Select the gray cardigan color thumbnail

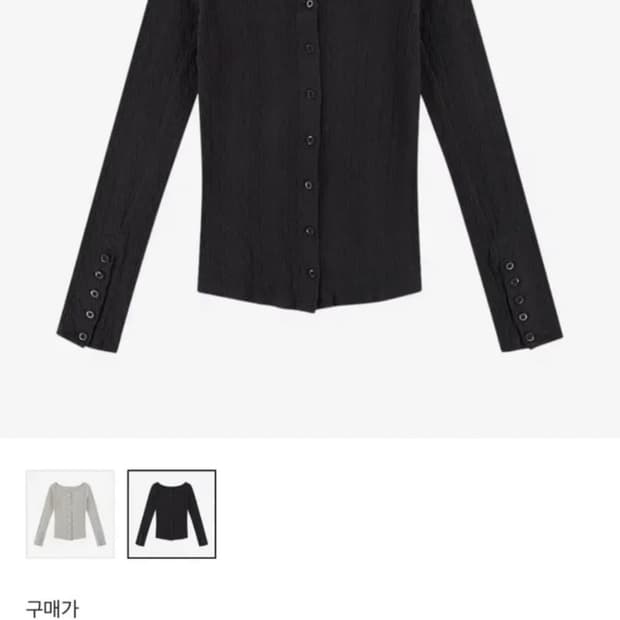coord(70,514)
